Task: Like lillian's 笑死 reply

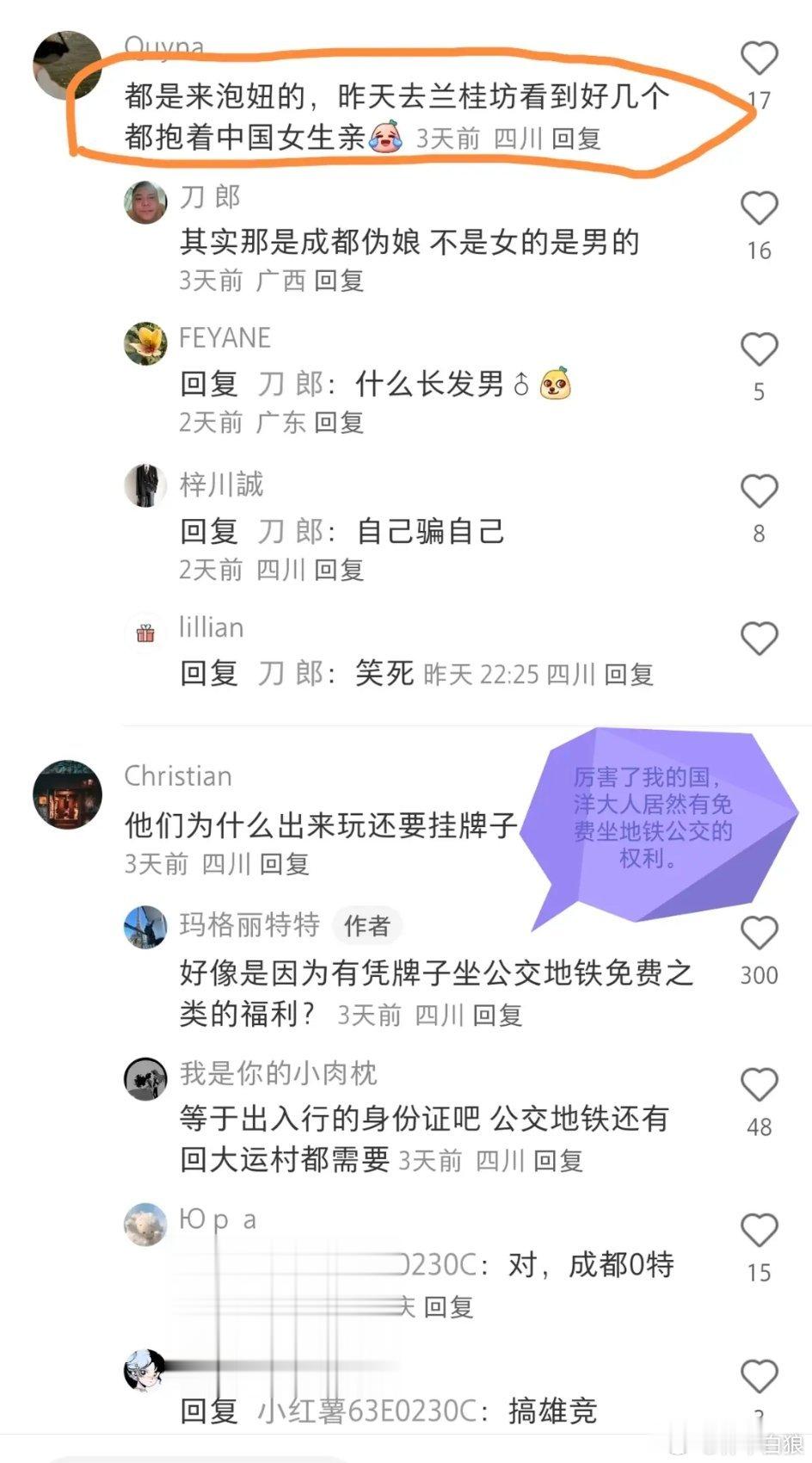Action: point(758,639)
